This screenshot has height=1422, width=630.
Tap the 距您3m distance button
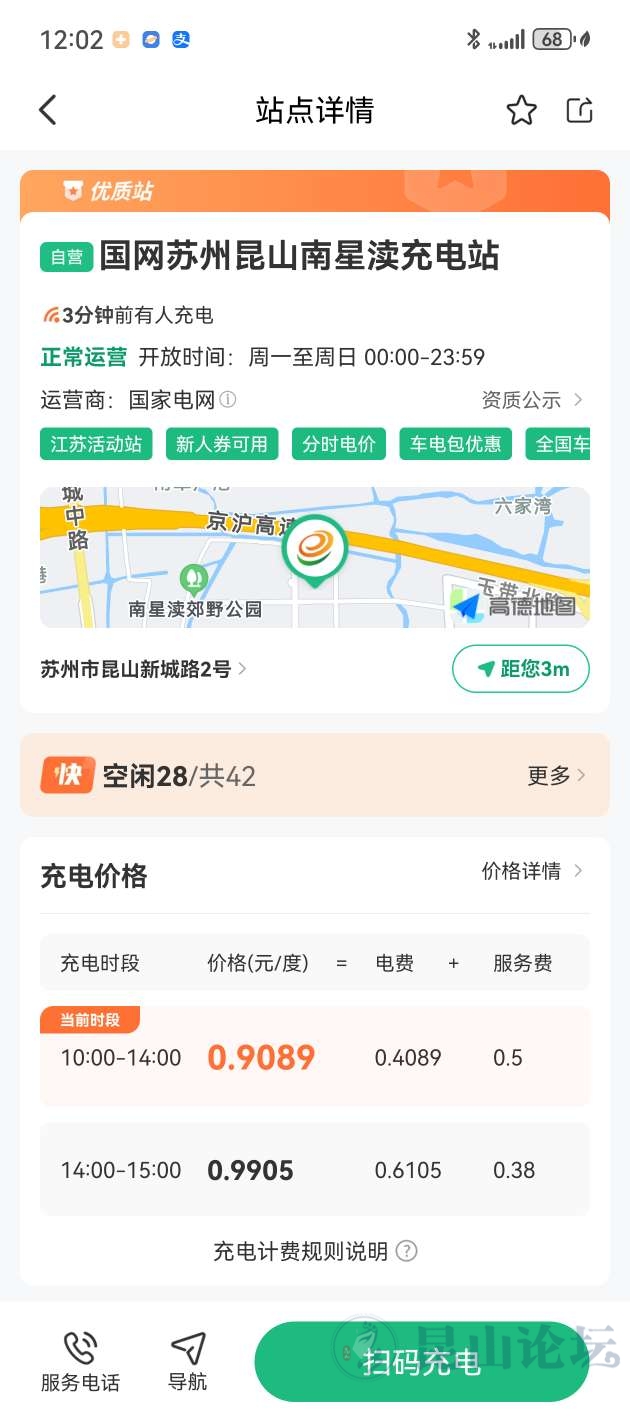pyautogui.click(x=520, y=669)
